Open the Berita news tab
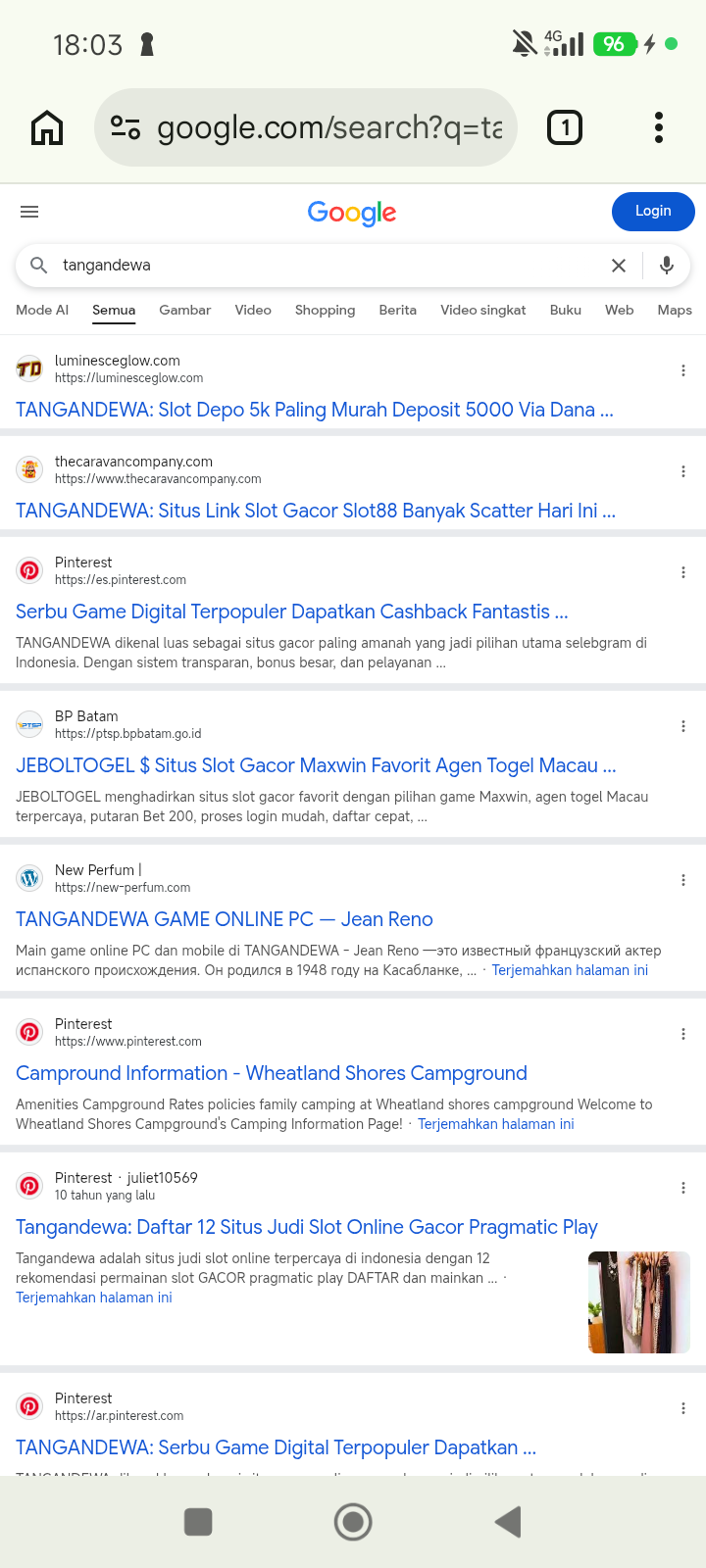The width and height of the screenshot is (706, 1568). [397, 310]
